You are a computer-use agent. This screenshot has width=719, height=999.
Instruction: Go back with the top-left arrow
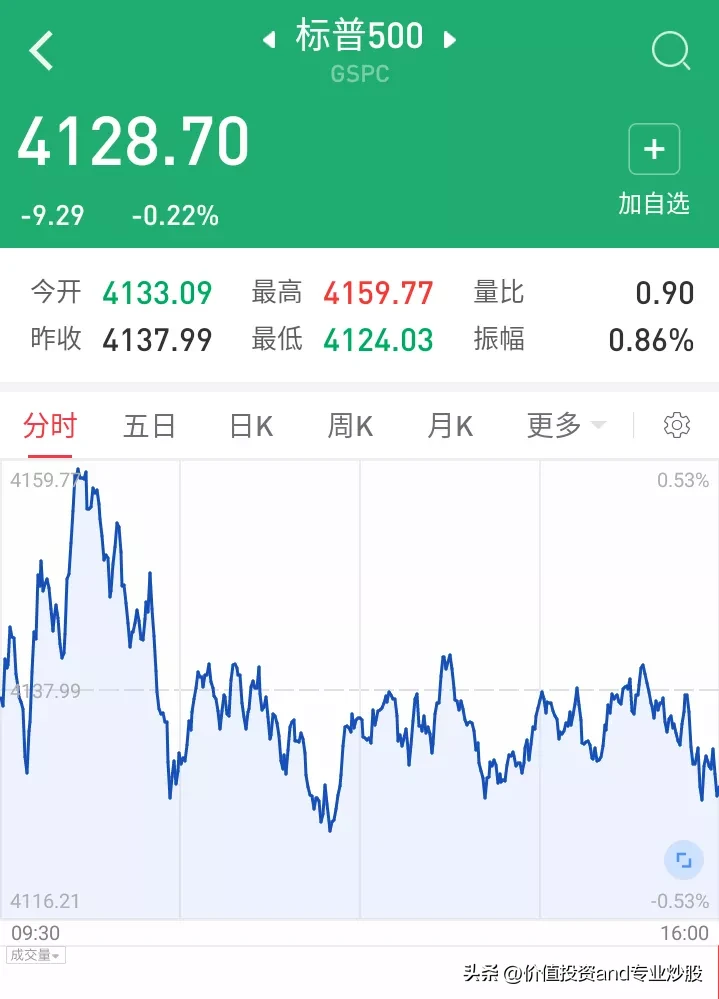(41, 51)
